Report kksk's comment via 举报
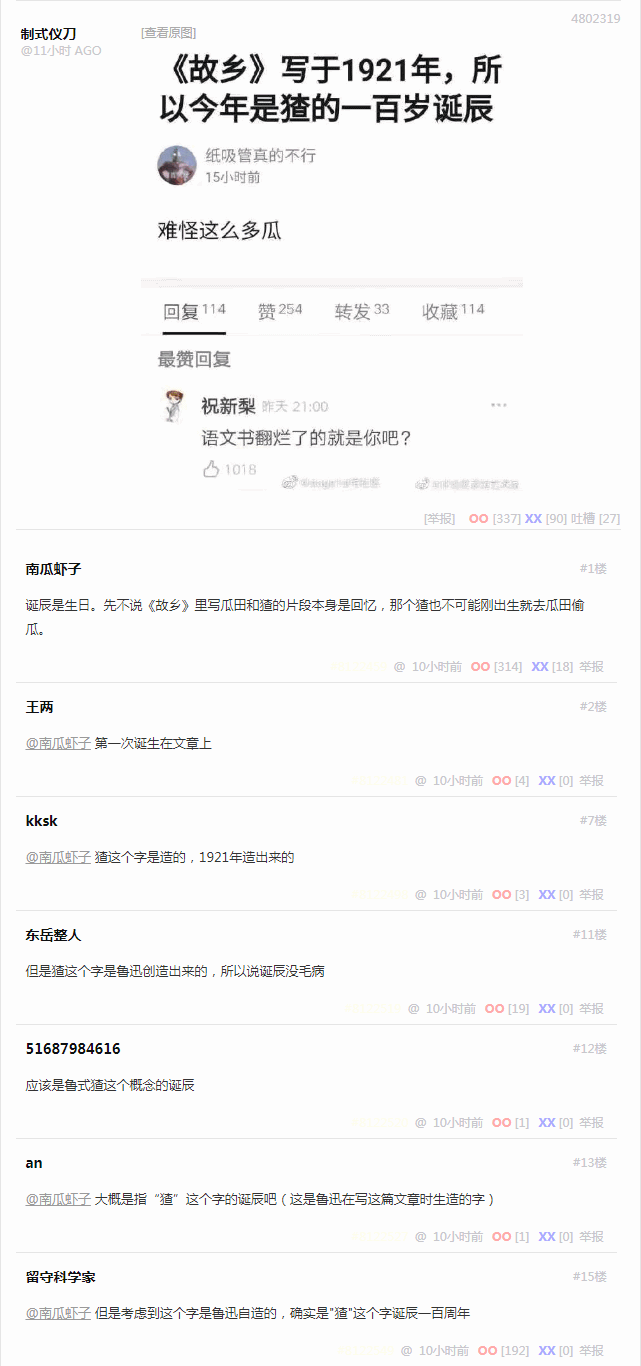 coord(591,894)
